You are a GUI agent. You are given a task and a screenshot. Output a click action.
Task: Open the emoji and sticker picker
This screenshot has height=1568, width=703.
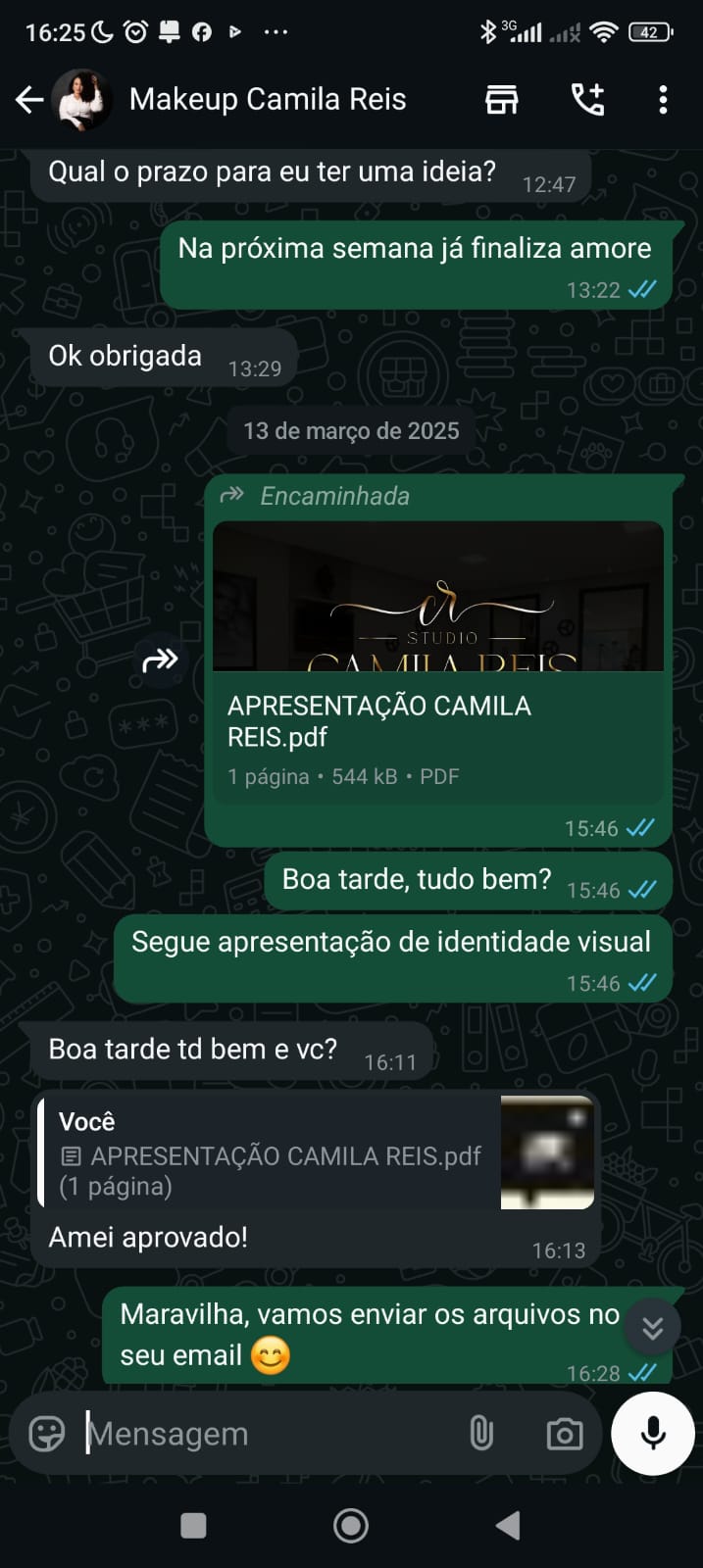(x=46, y=1434)
